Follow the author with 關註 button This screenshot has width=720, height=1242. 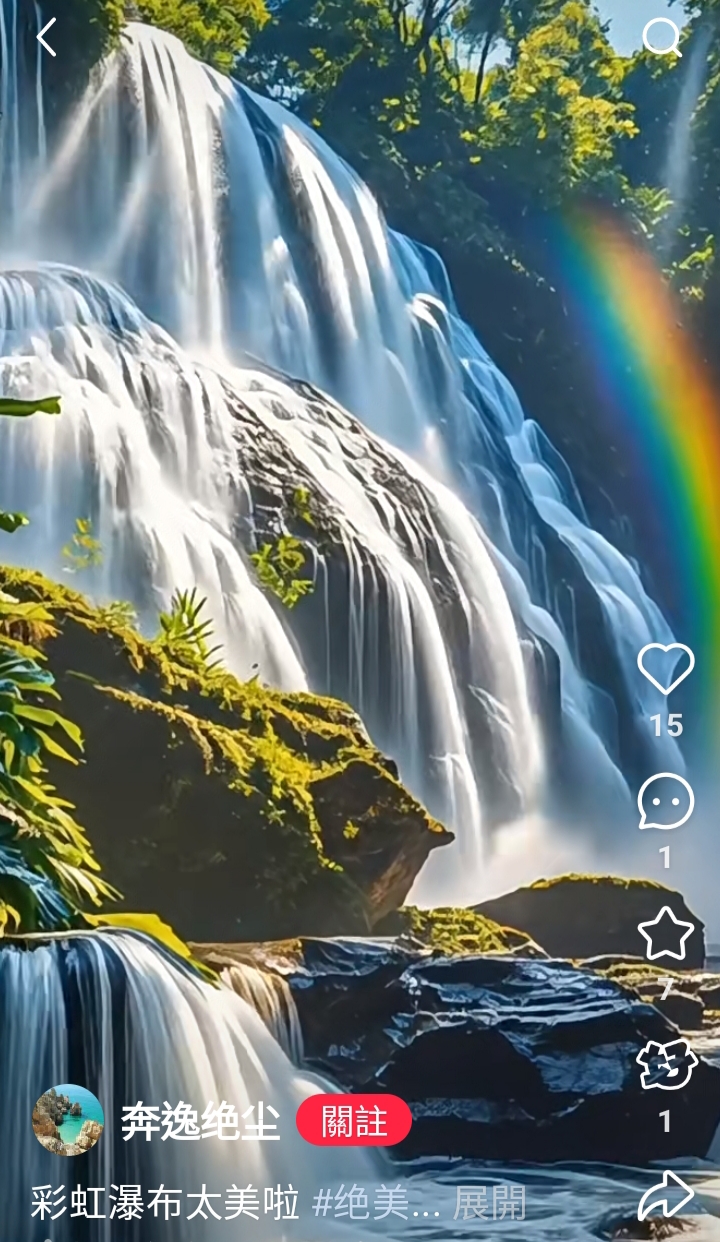point(354,1120)
